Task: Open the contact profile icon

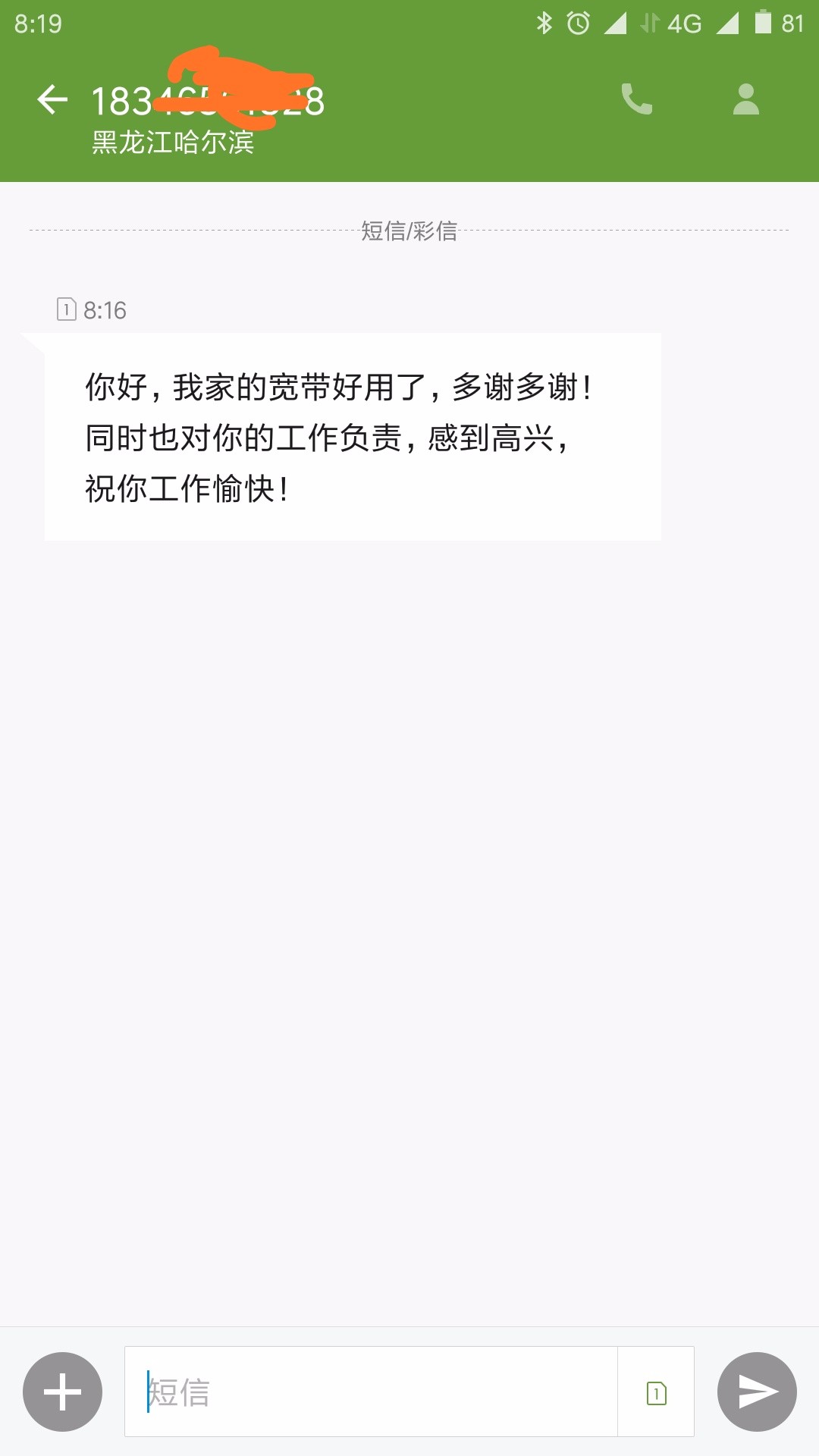Action: tap(745, 99)
